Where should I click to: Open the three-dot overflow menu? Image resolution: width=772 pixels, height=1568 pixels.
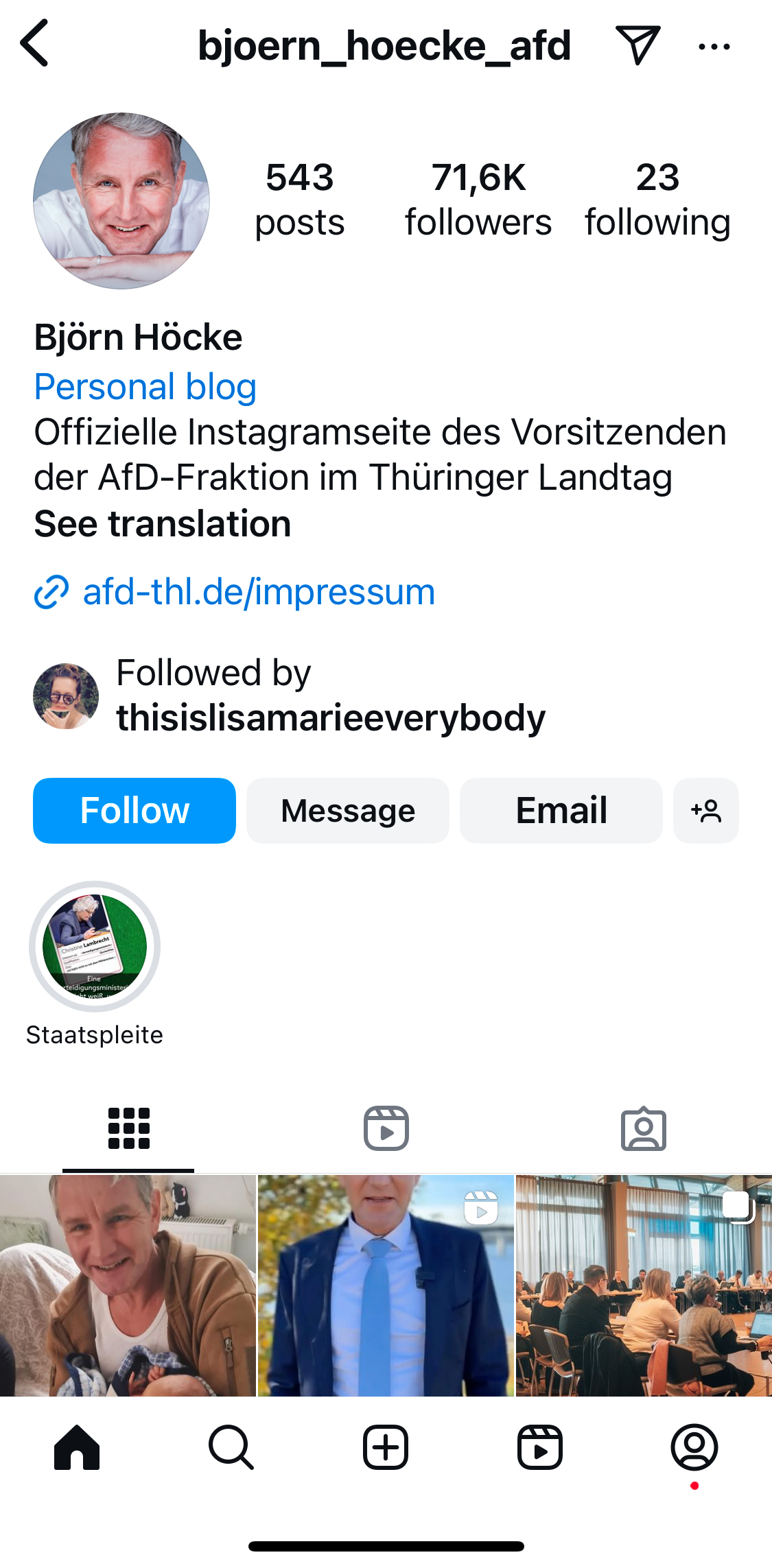[x=714, y=47]
